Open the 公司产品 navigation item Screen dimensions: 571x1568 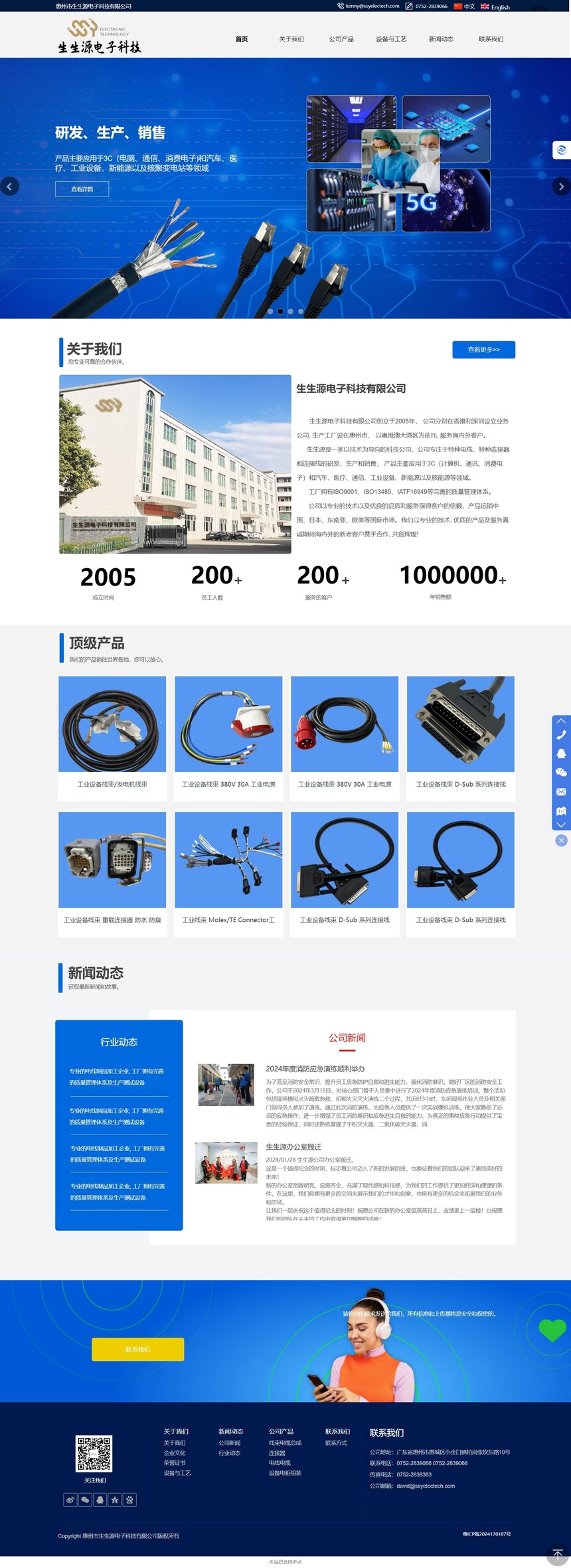(x=341, y=39)
